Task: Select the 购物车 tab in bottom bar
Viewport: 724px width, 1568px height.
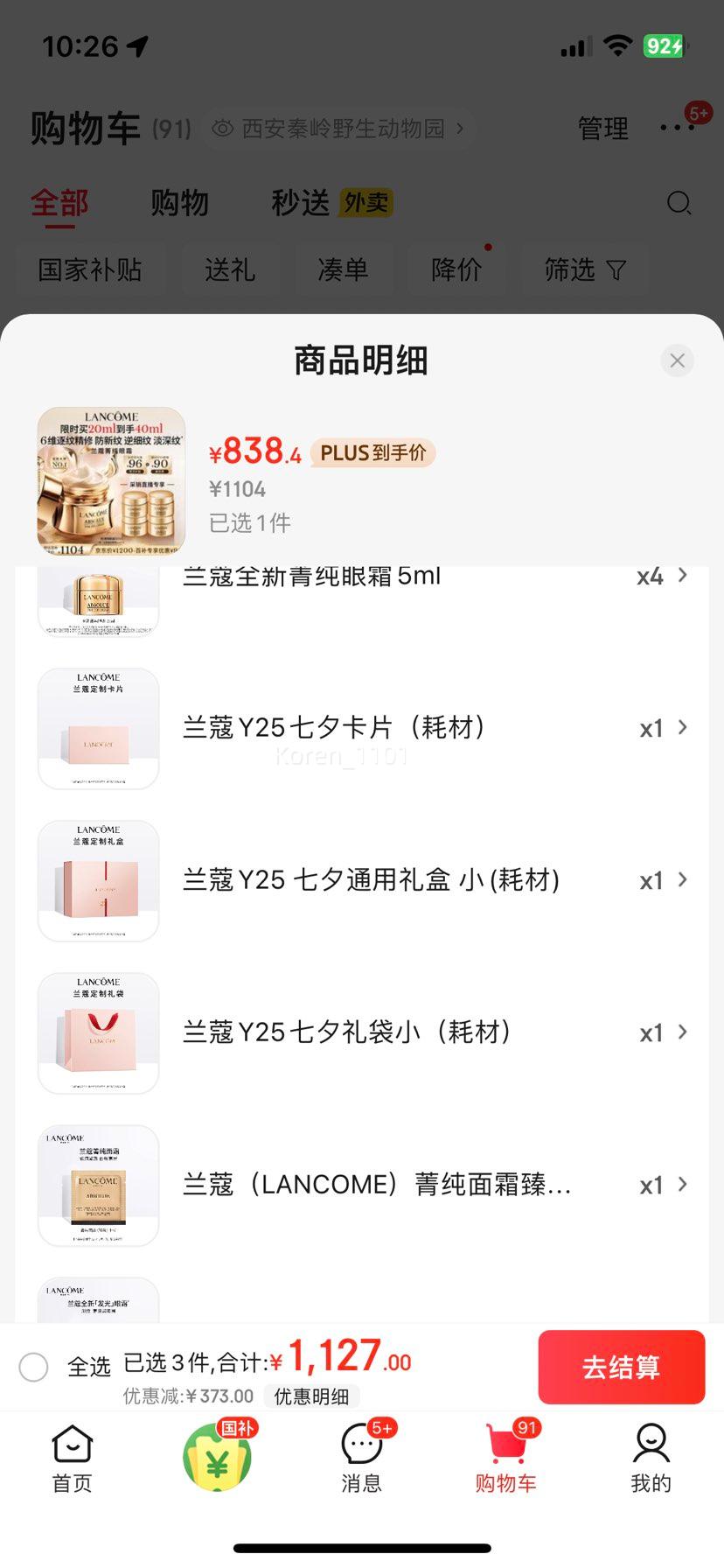Action: click(506, 1458)
